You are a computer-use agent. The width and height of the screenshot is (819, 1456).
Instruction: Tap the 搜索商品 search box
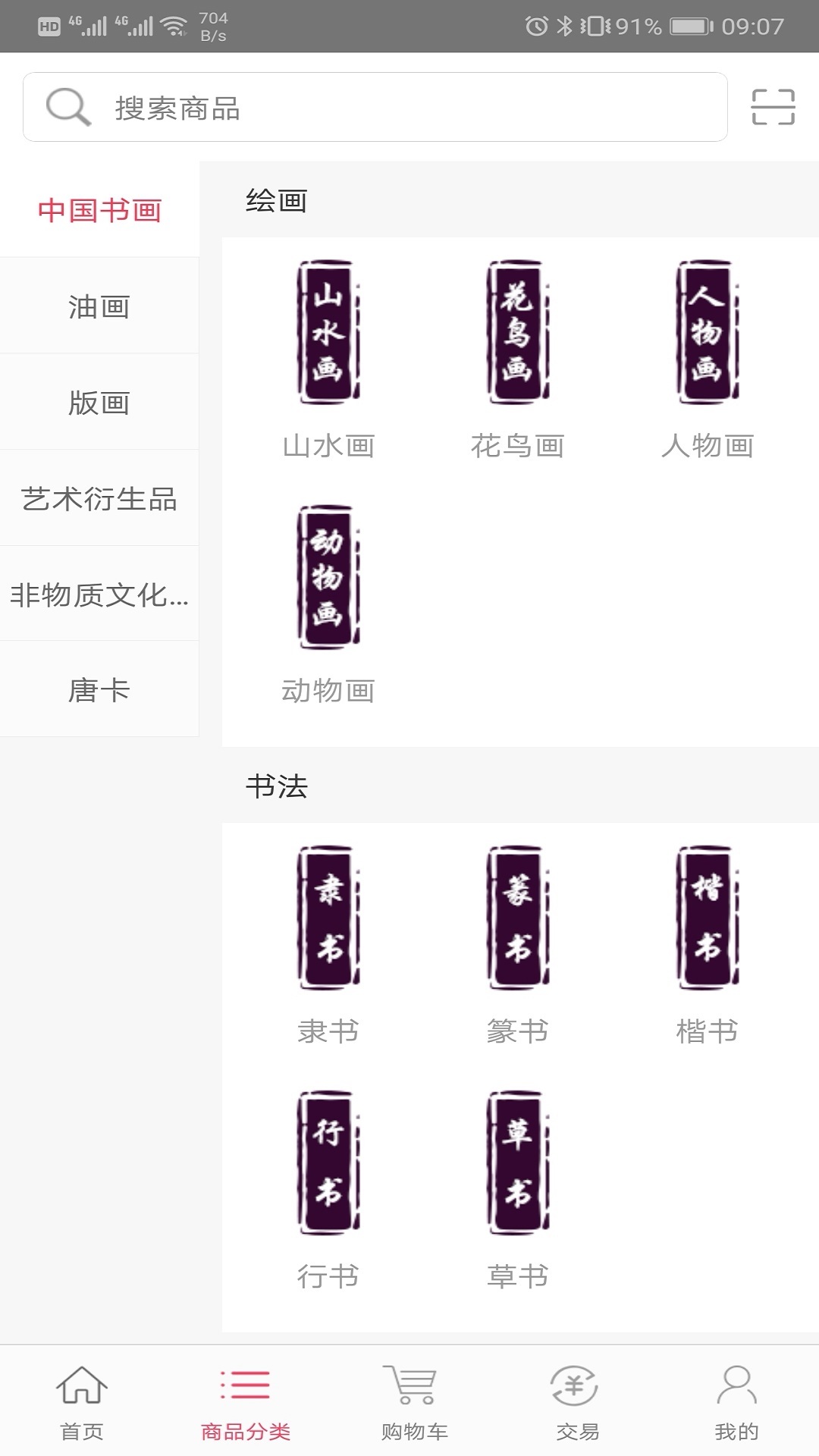coord(375,107)
